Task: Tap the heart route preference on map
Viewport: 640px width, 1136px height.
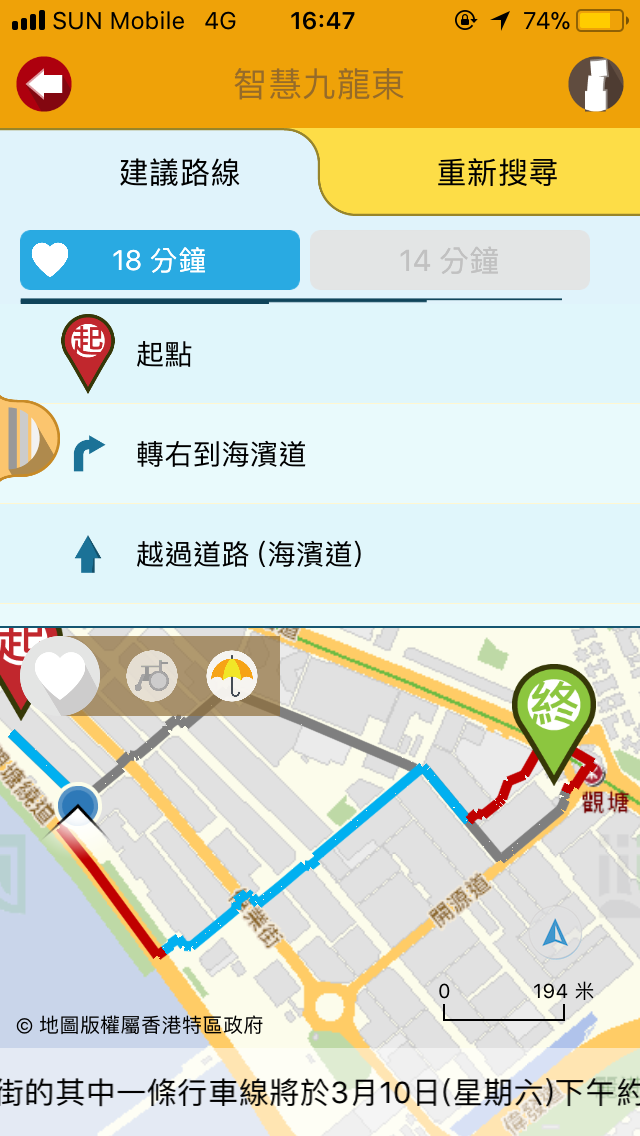Action: 61,676
